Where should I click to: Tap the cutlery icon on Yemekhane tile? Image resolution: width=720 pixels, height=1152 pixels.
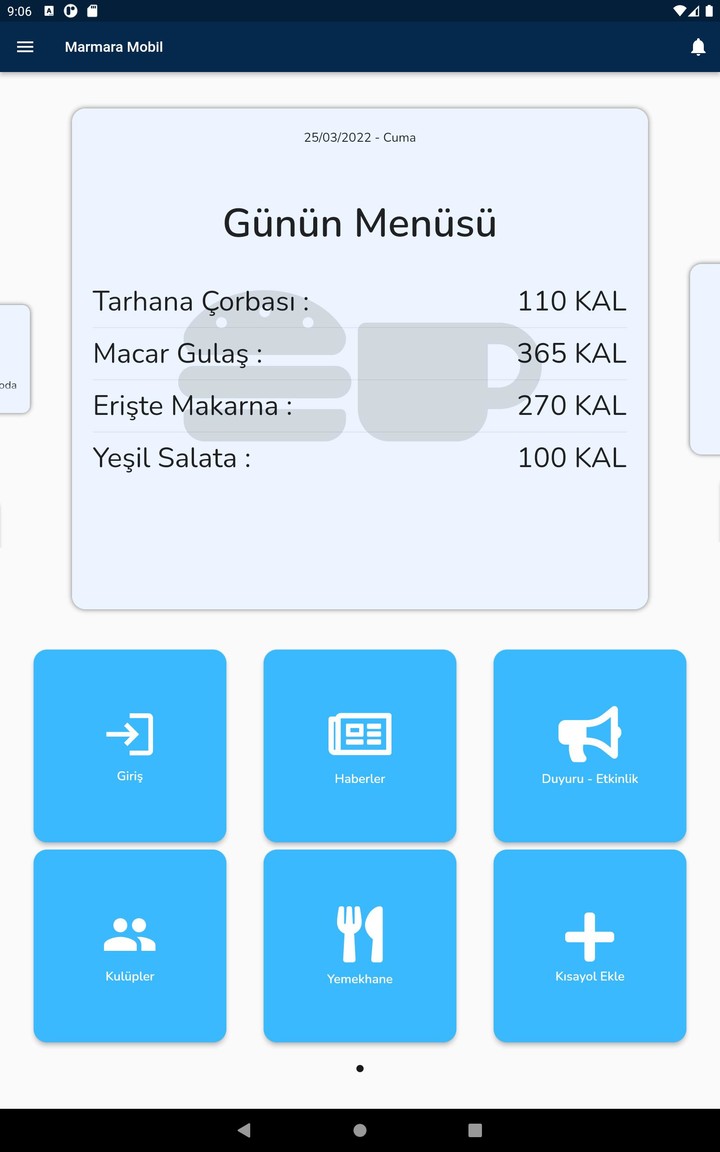359,932
